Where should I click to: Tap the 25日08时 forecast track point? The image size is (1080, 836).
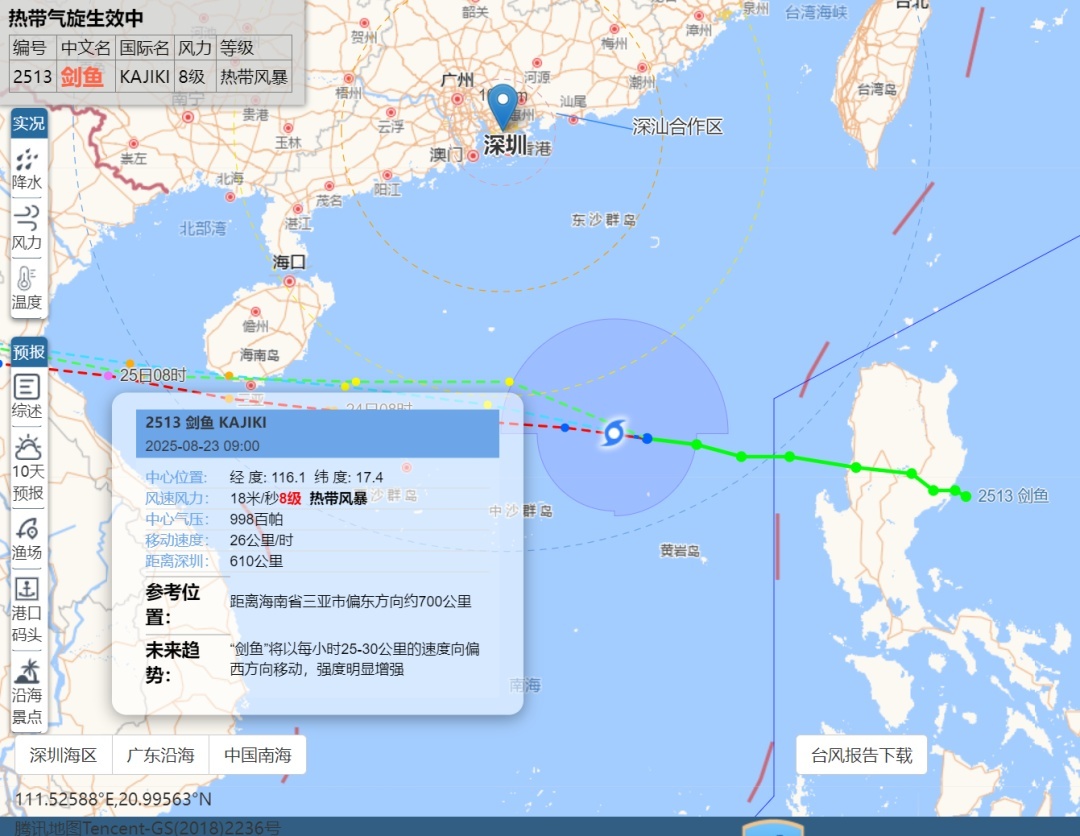pyautogui.click(x=110, y=376)
